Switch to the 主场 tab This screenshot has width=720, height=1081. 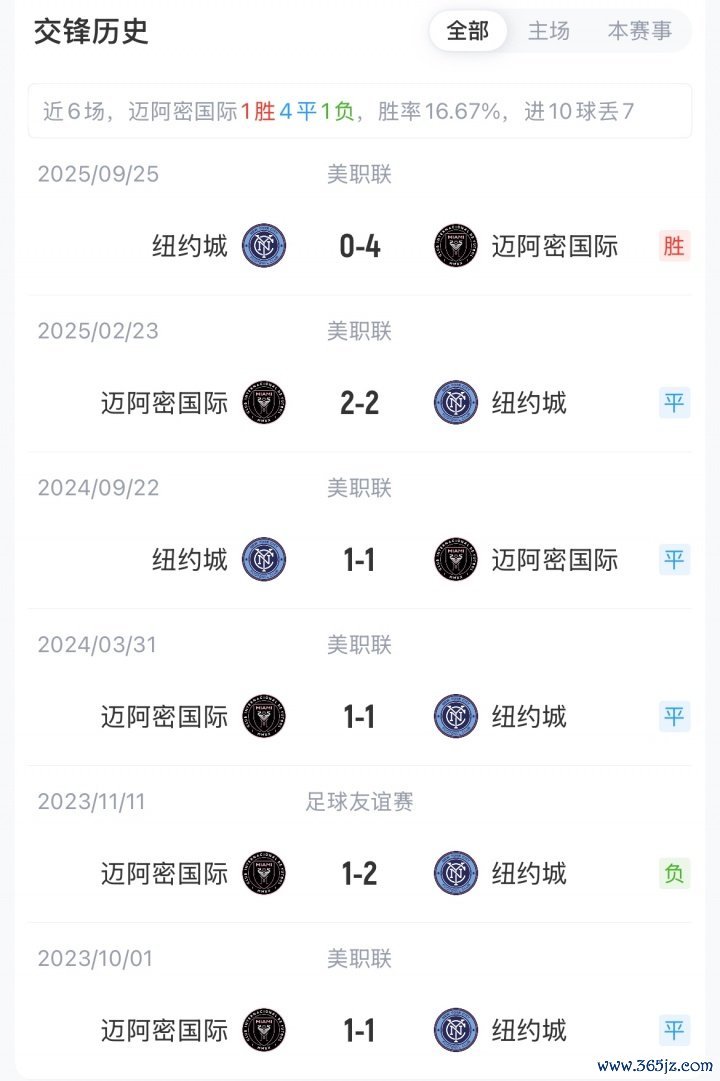pos(549,31)
